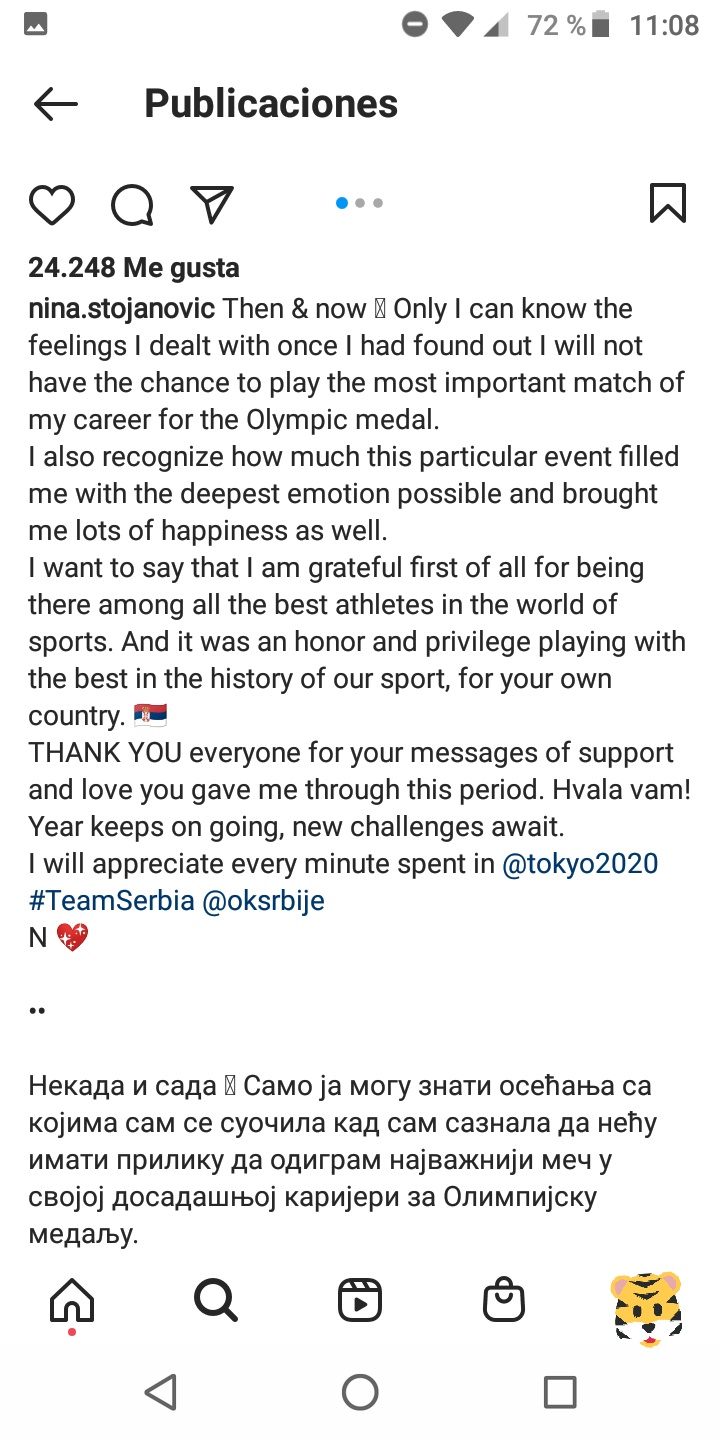
Task: Go back using the arrow beside Publicaciones
Action: 56,104
